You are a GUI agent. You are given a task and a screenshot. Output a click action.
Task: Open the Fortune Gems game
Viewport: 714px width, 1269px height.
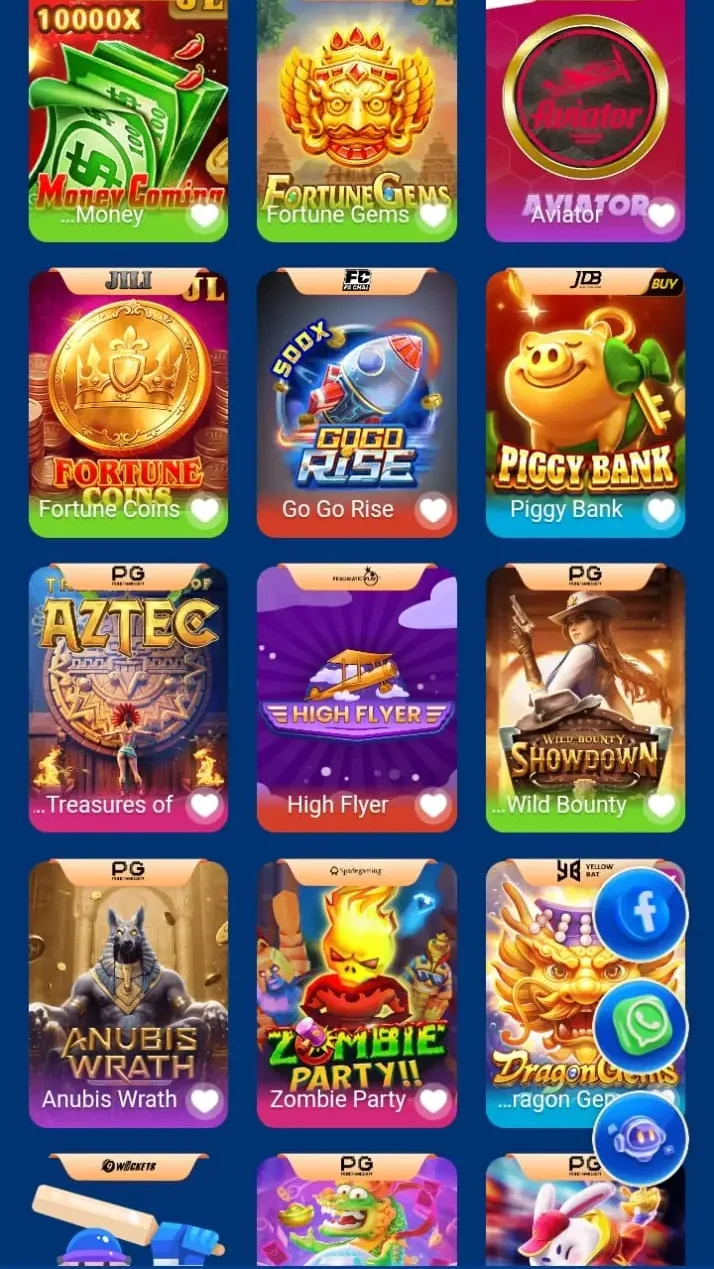[x=357, y=110]
